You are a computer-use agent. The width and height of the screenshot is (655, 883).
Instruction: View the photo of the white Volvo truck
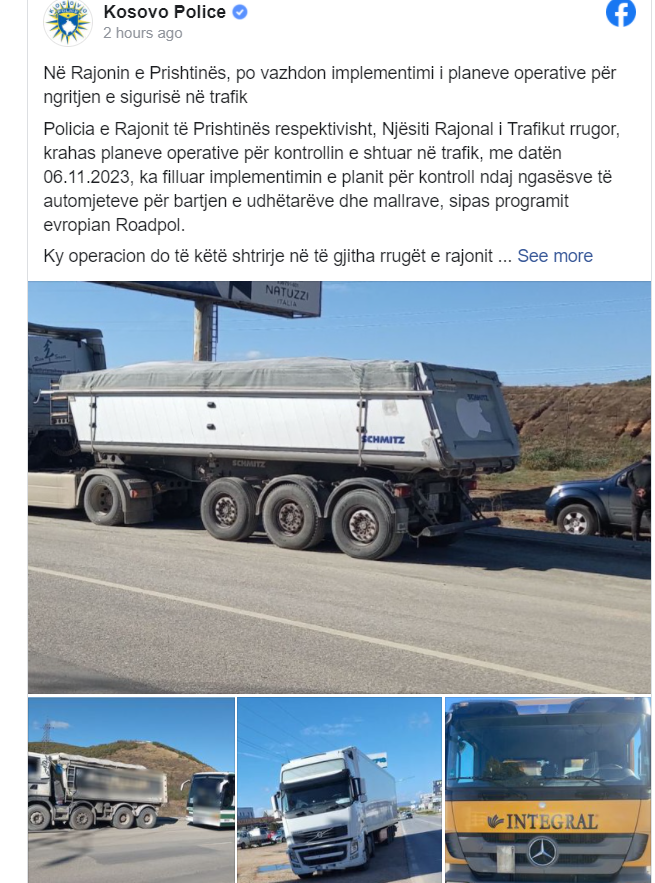click(x=339, y=789)
